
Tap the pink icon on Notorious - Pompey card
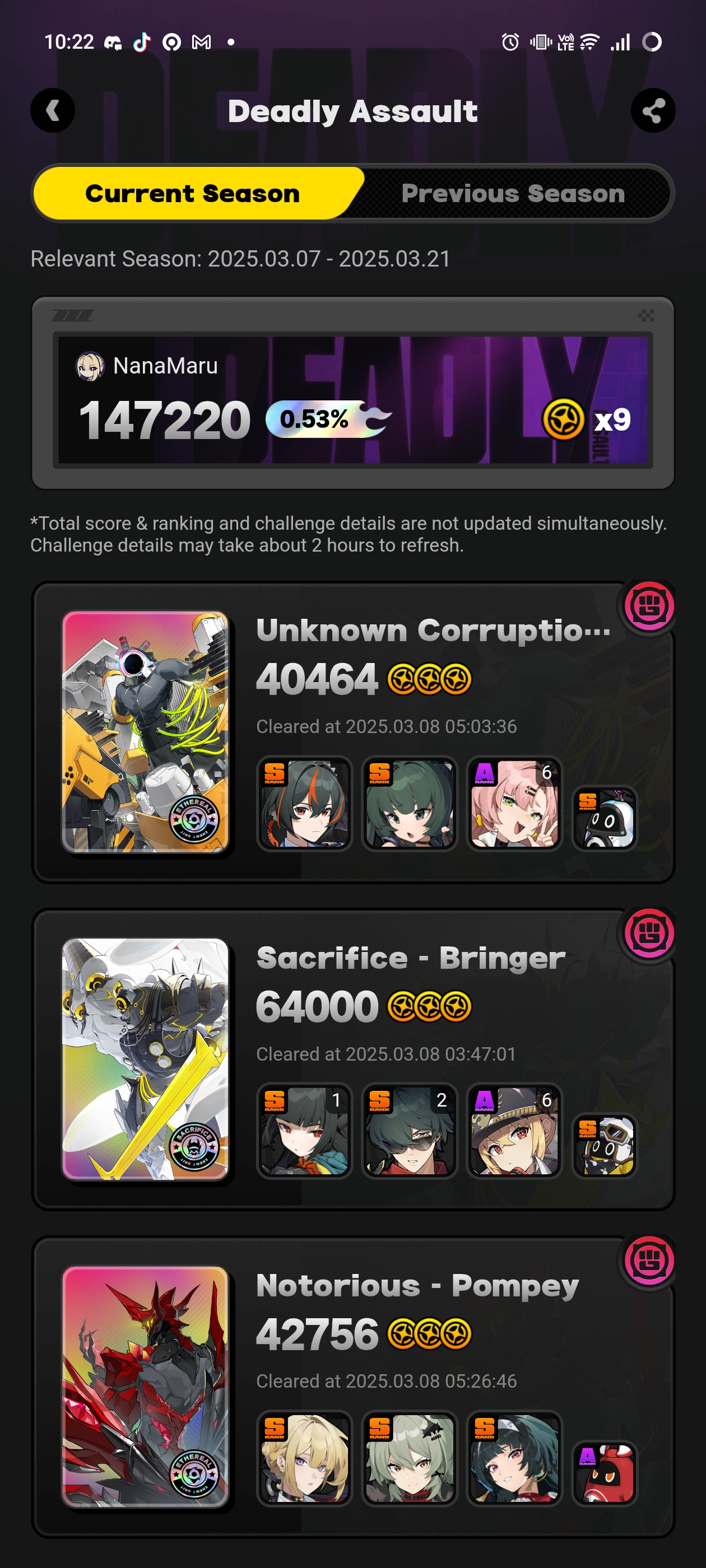(x=649, y=1261)
